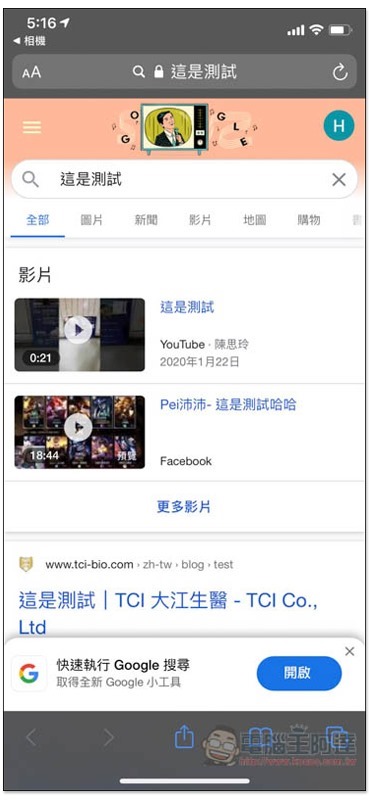The height and width of the screenshot is (800, 369).
Task: Tap 開啟 on the Google widget banner
Action: 299,673
